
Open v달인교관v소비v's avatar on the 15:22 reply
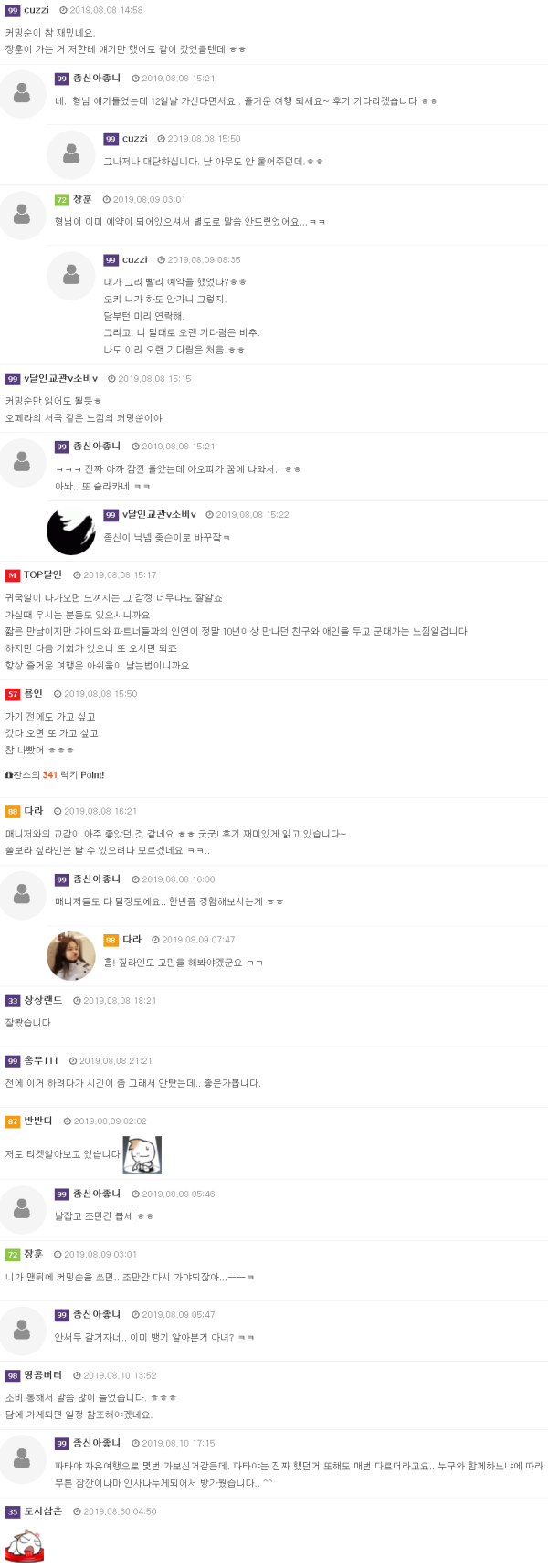[70, 531]
